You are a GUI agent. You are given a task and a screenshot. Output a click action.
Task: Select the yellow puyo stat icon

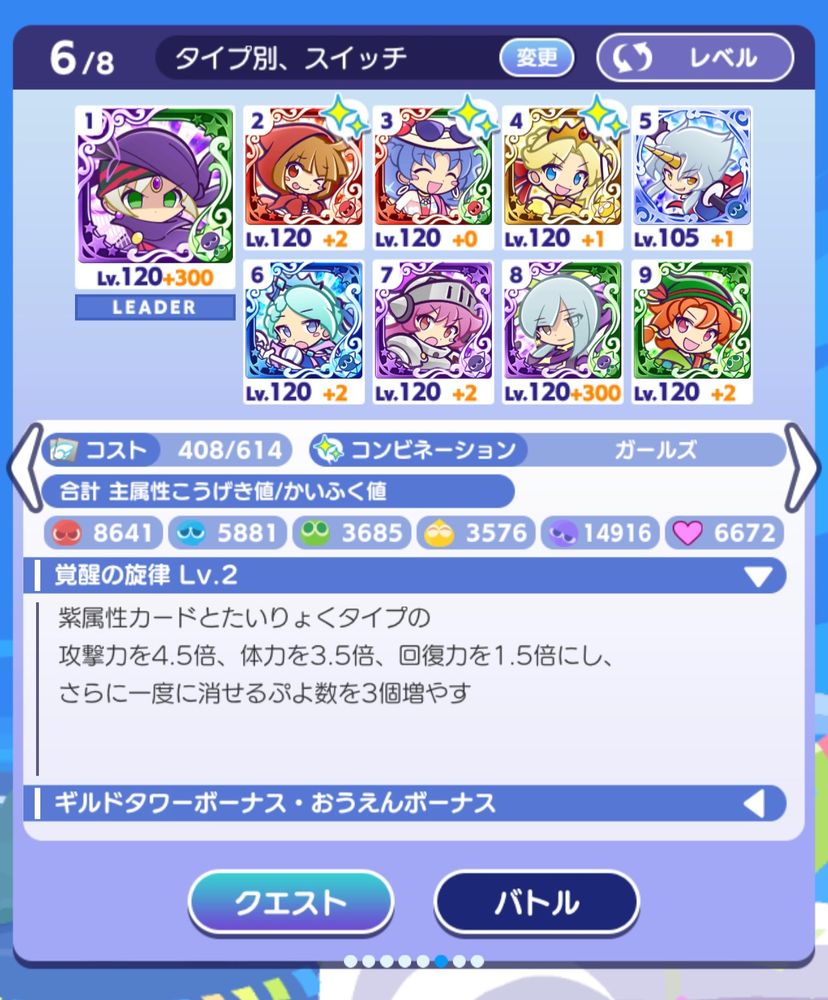(438, 532)
